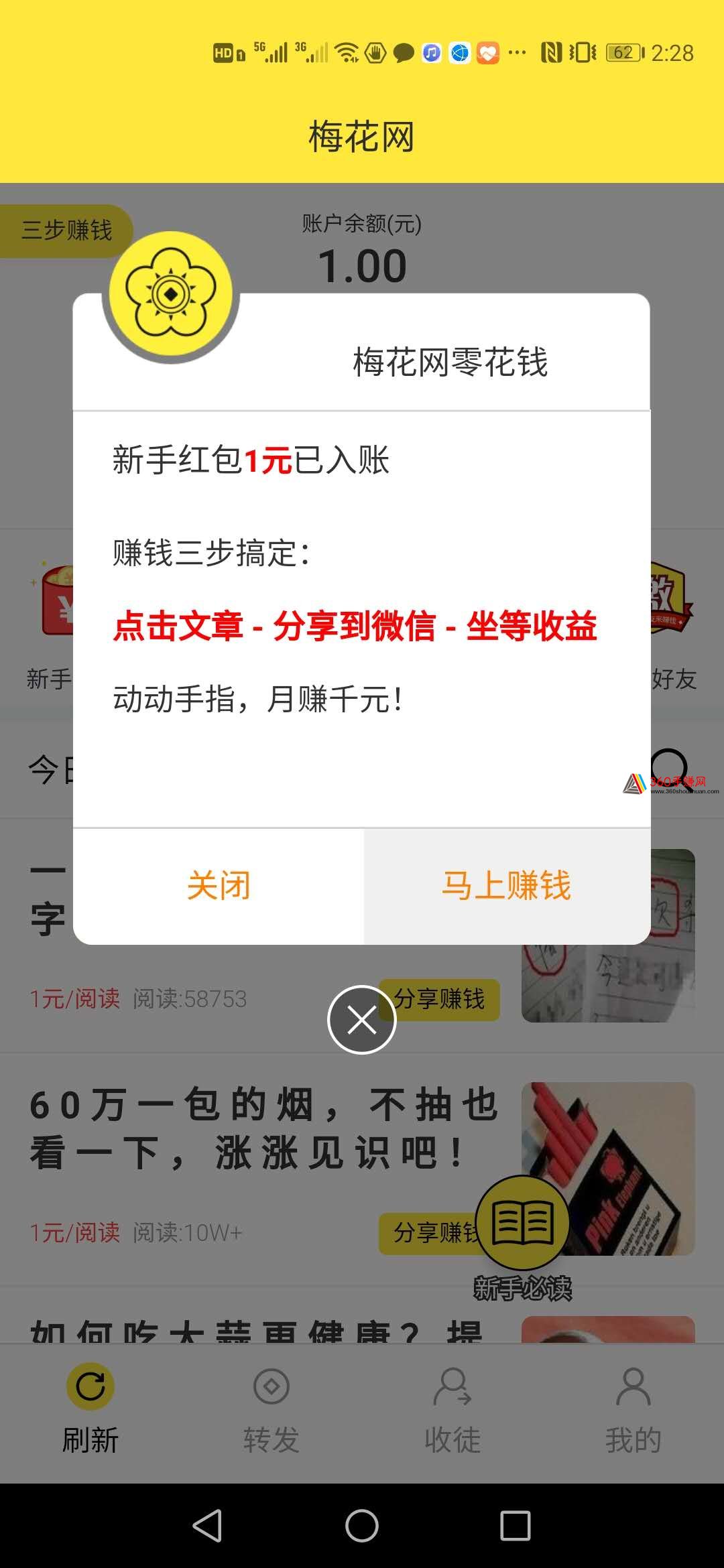This screenshot has height=1568, width=724.
Task: Tap 分享赚钱 on the 58753 reads article
Action: click(446, 999)
